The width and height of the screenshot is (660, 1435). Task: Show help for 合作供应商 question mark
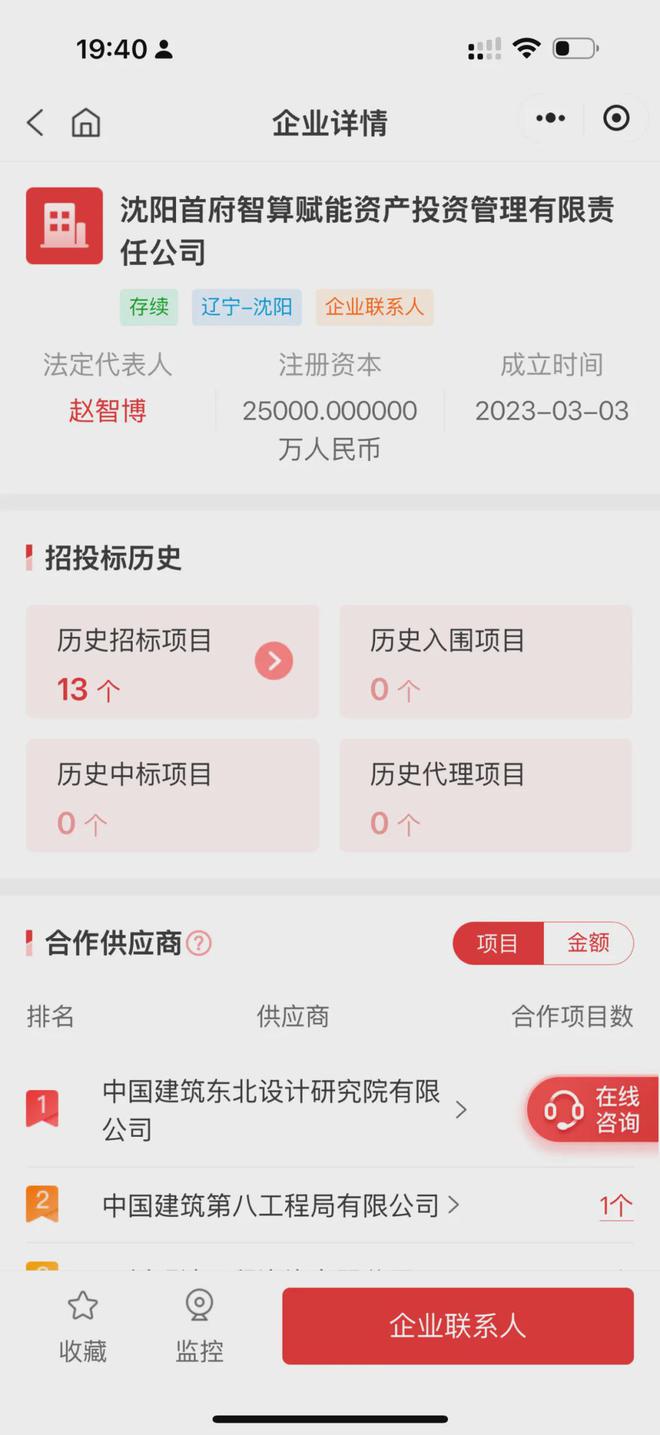(x=199, y=943)
